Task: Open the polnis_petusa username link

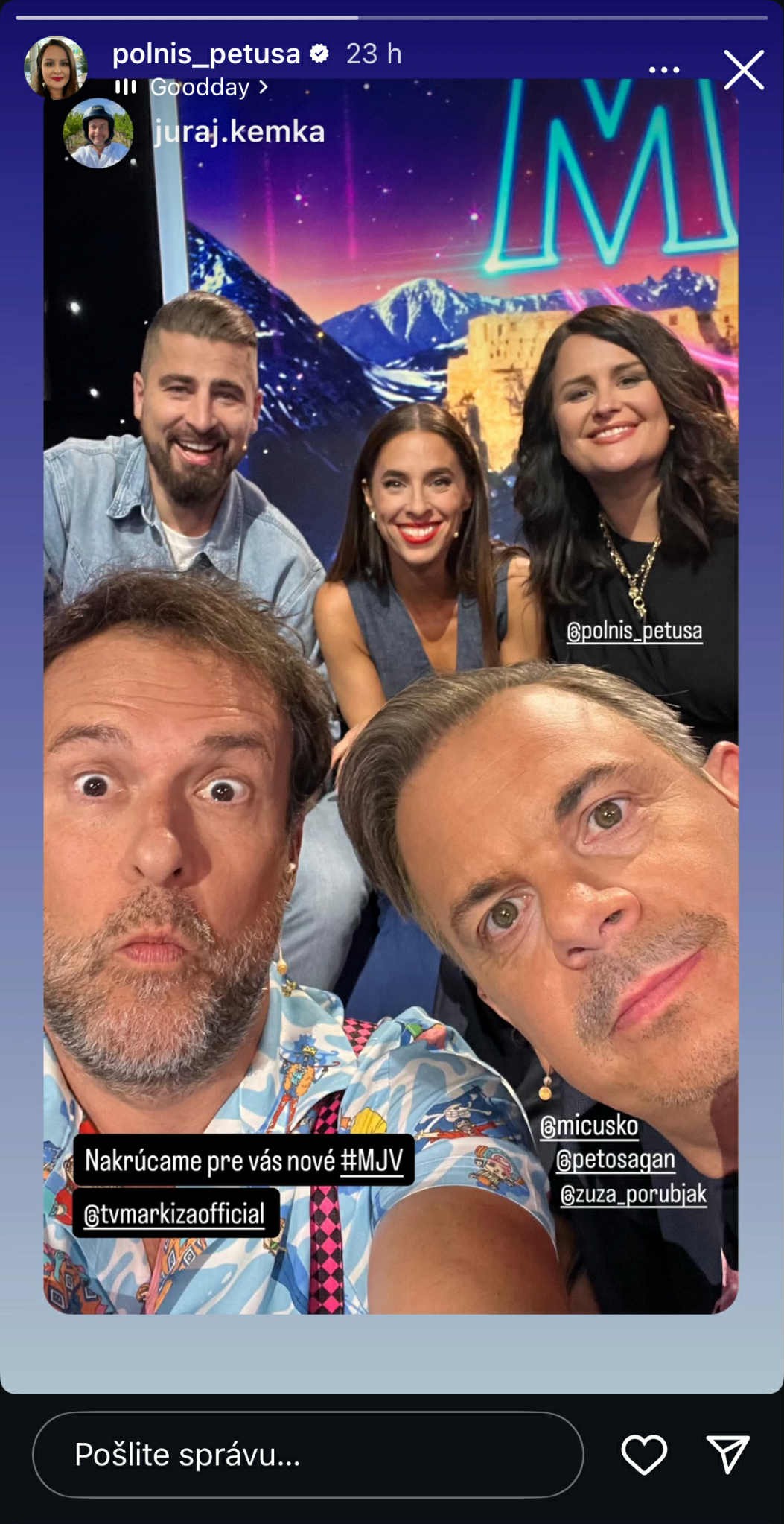Action: (206, 54)
